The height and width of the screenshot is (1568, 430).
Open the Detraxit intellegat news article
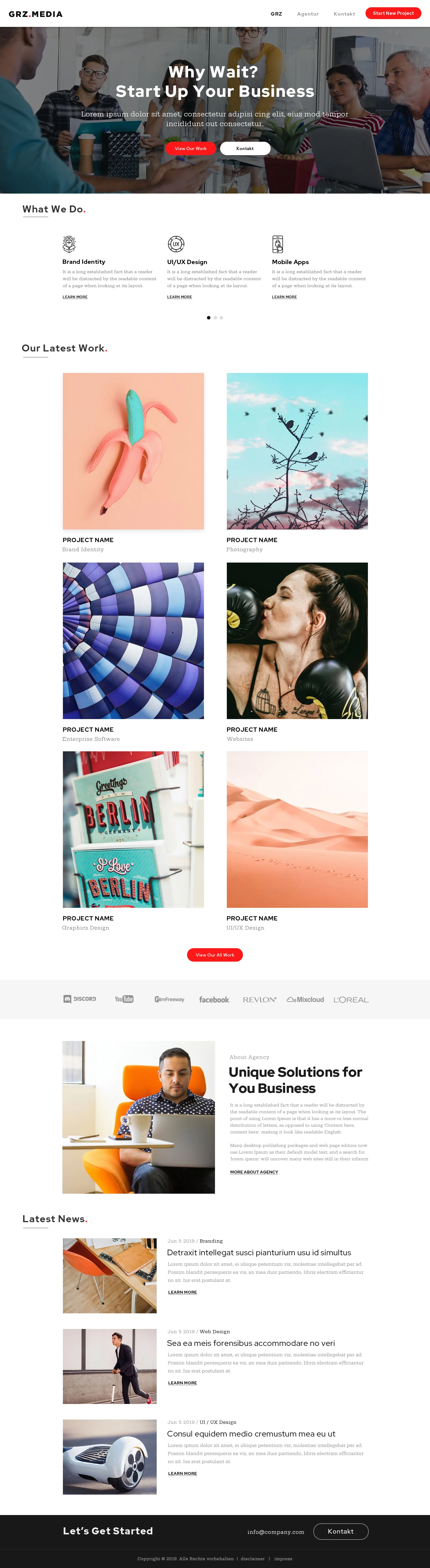pos(259,1252)
